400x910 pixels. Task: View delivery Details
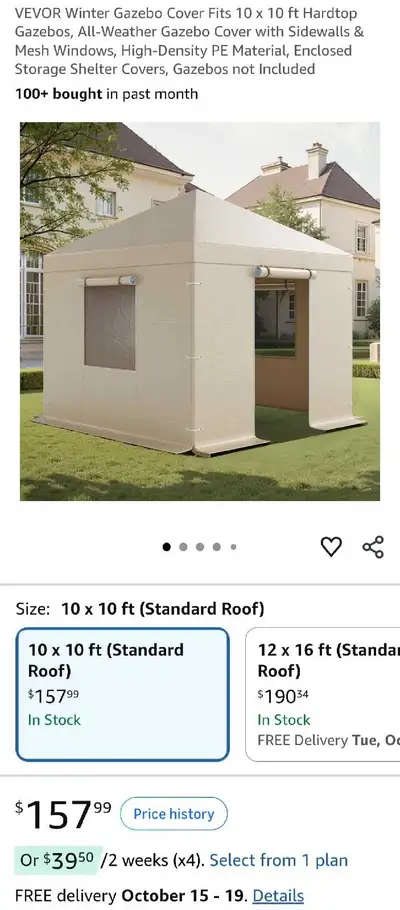pos(278,895)
